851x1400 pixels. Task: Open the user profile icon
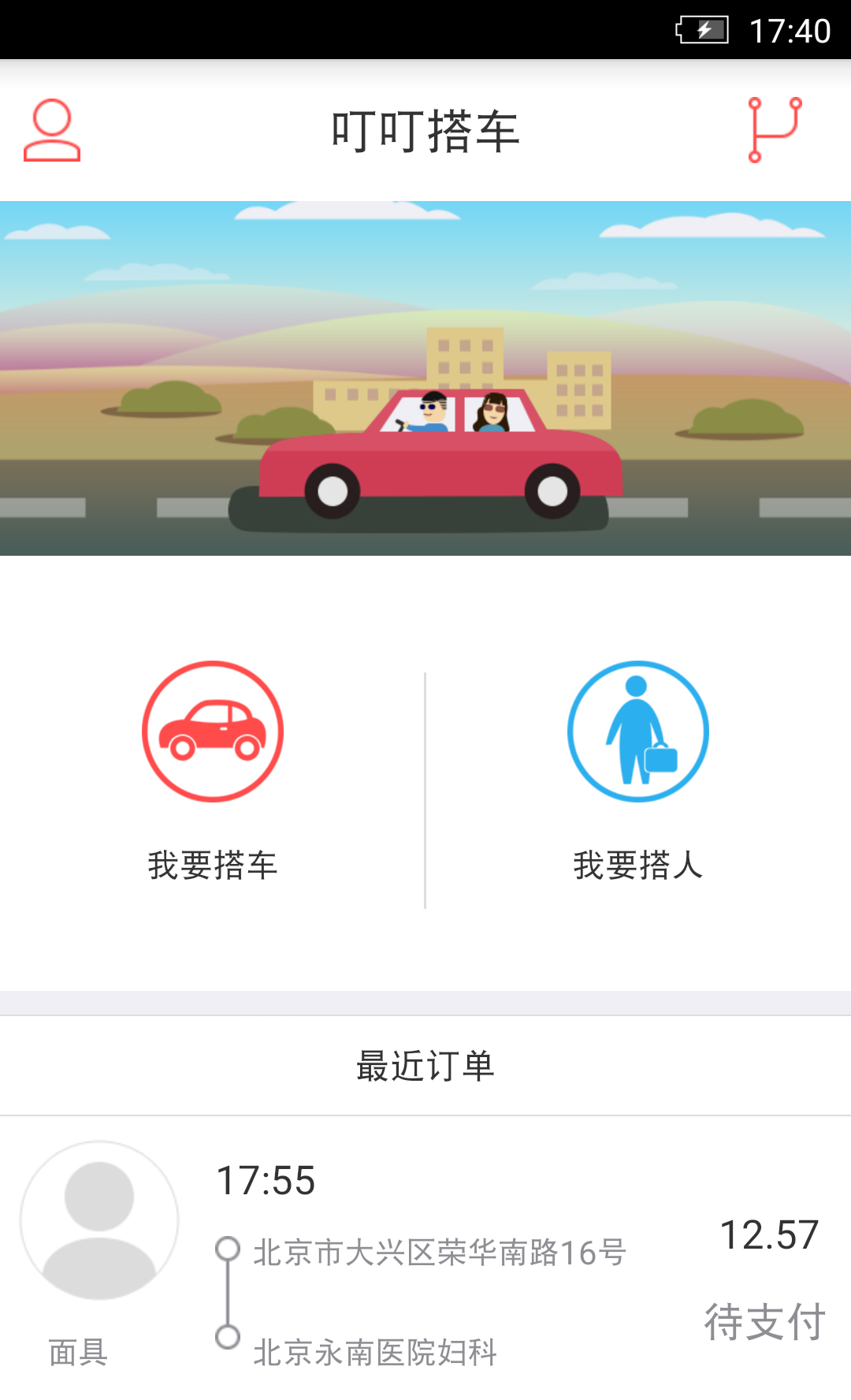52,130
